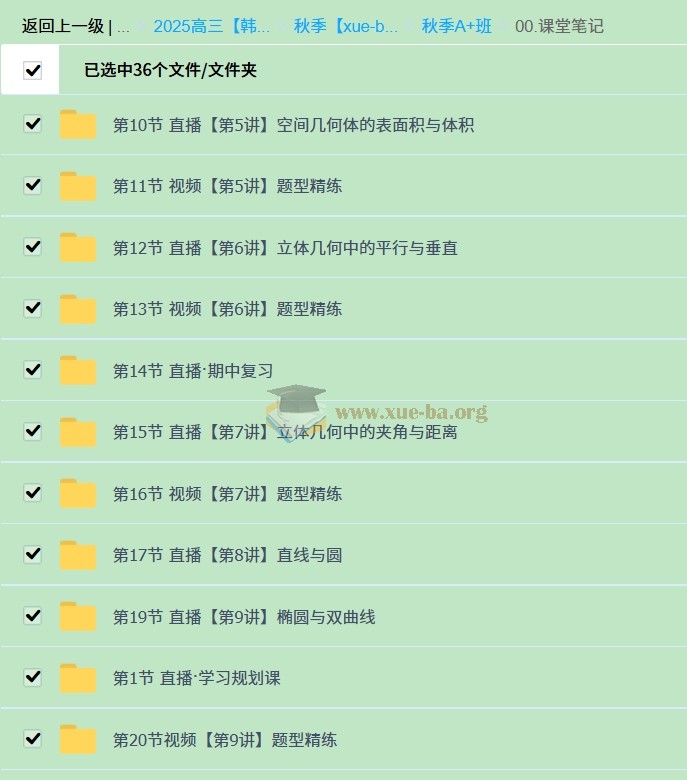Viewport: 687px width, 780px height.
Task: Open folder 第10节 直播 空间几何体的表面积与体积
Action: (293, 125)
